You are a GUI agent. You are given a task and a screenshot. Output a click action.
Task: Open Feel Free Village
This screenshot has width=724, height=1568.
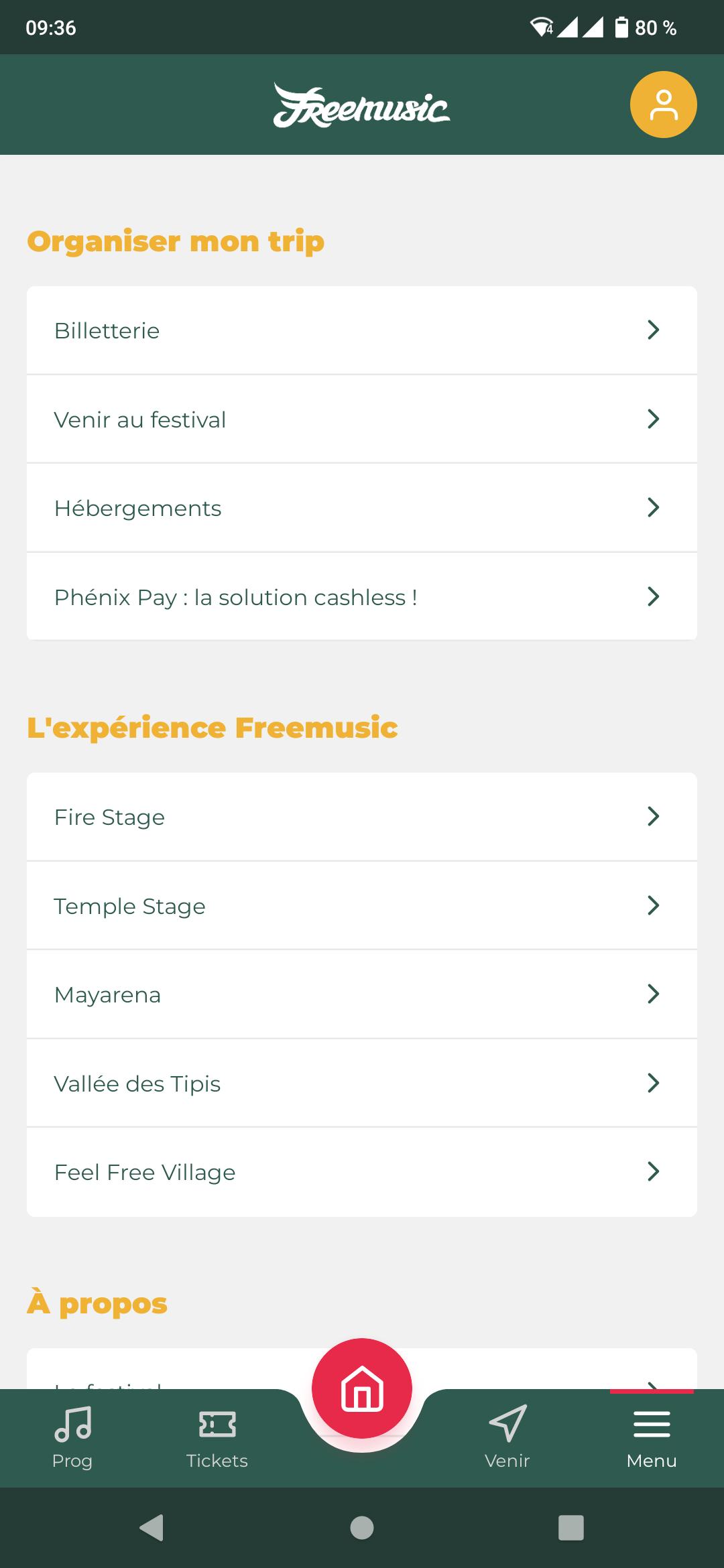362,1172
